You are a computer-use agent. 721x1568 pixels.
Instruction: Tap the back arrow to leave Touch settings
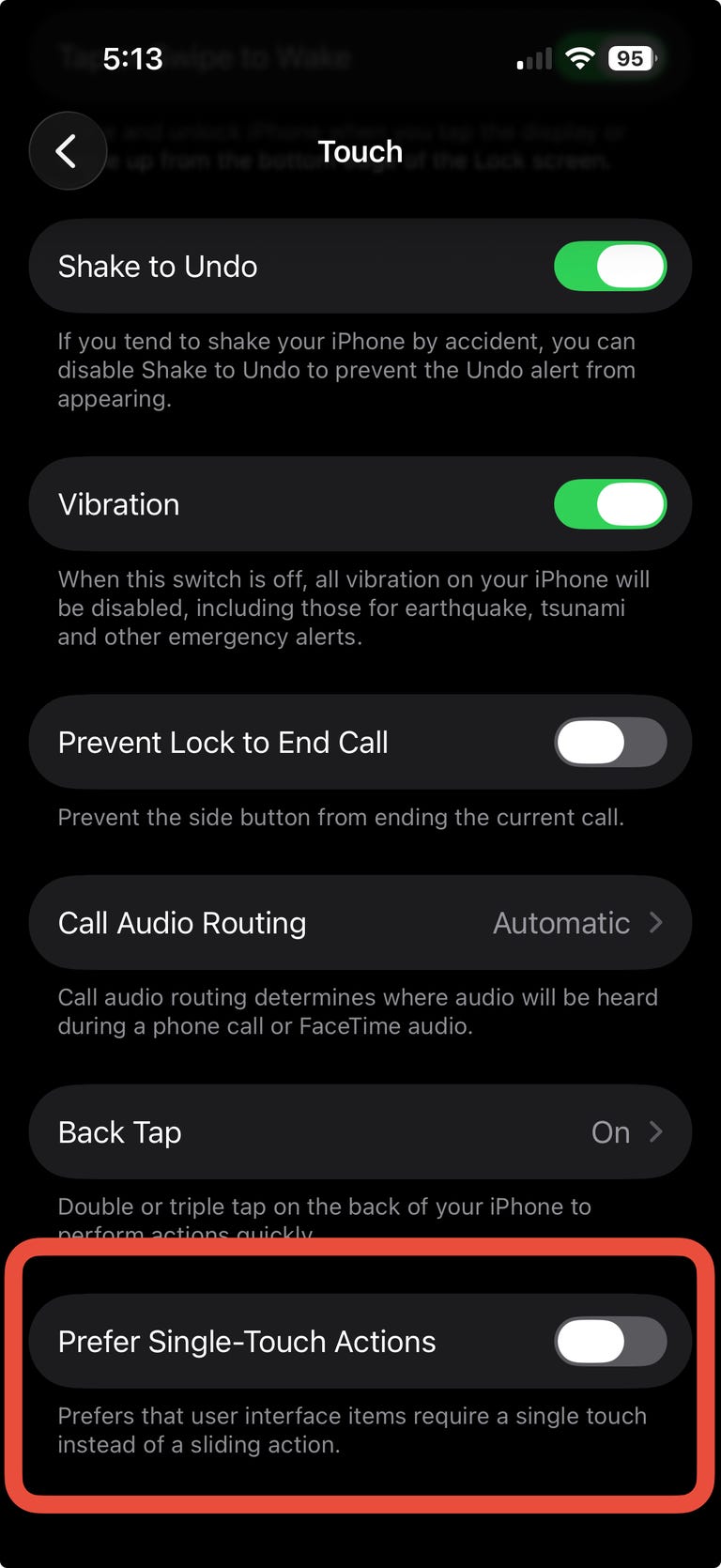(x=68, y=151)
